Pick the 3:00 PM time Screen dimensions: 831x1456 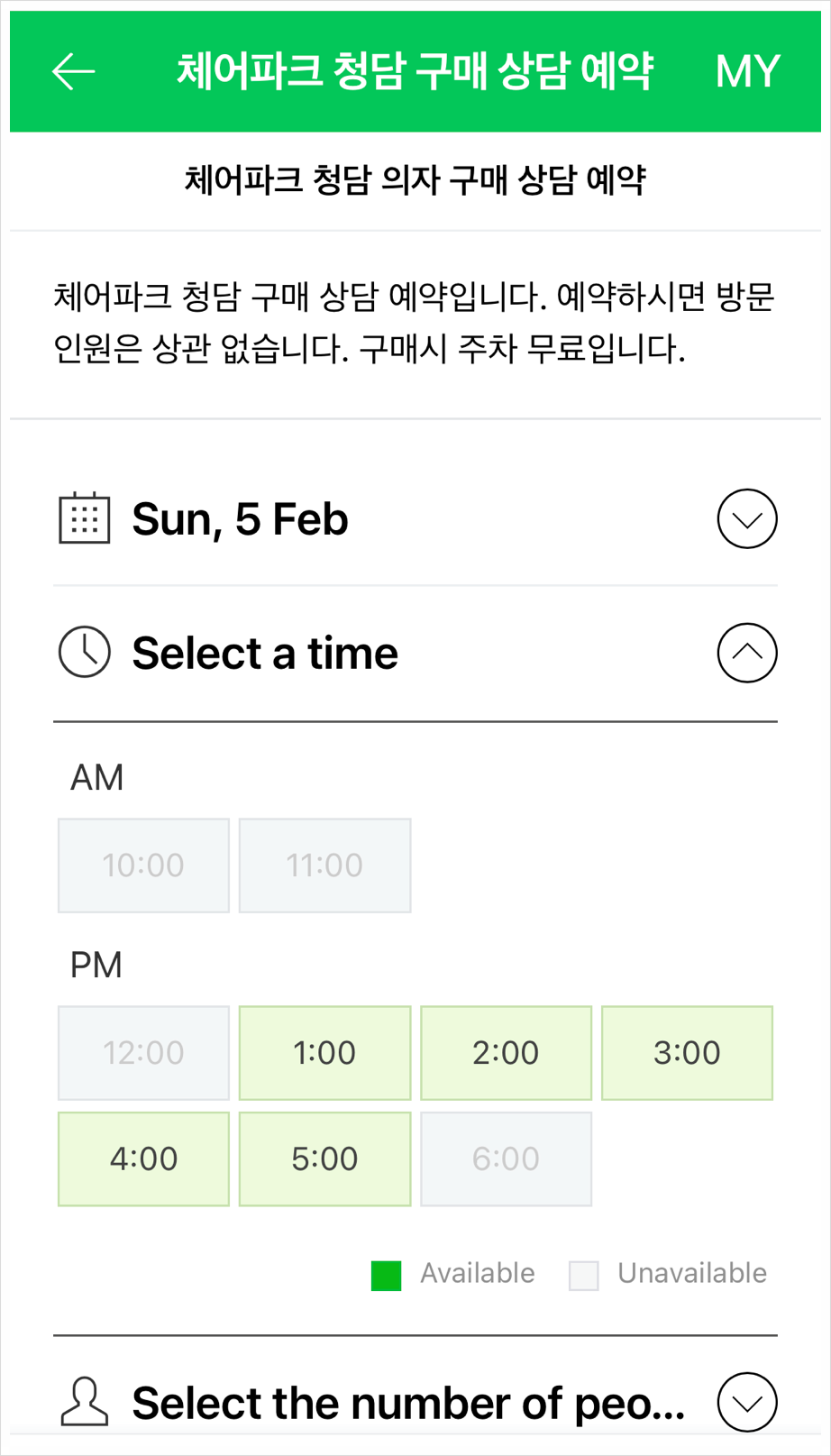pos(687,1053)
